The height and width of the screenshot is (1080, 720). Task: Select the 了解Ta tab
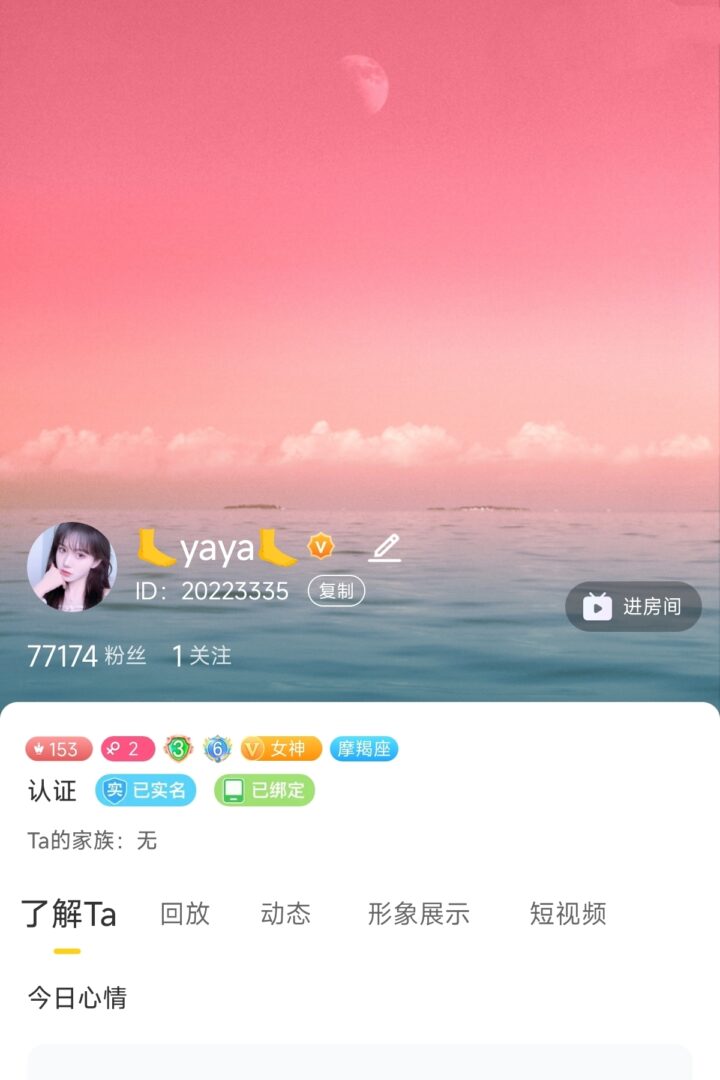68,914
